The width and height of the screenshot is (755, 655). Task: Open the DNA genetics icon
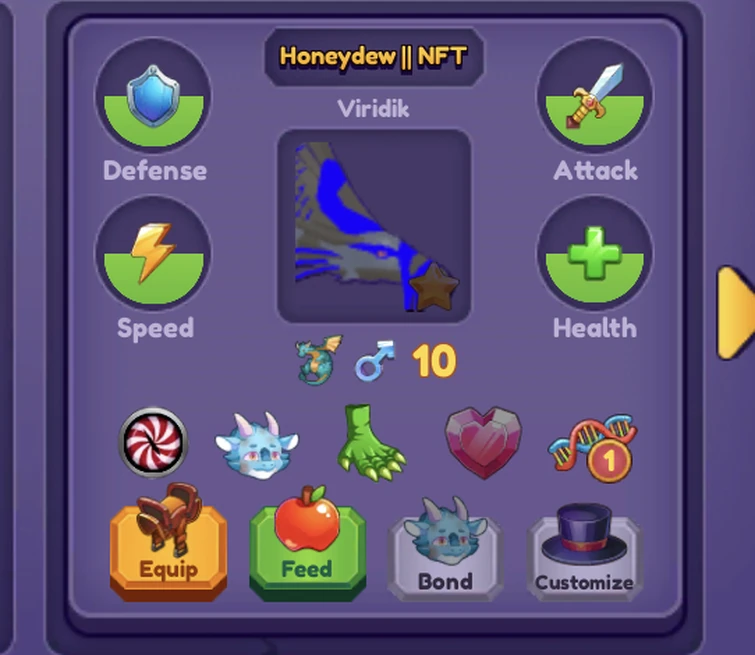[x=592, y=448]
